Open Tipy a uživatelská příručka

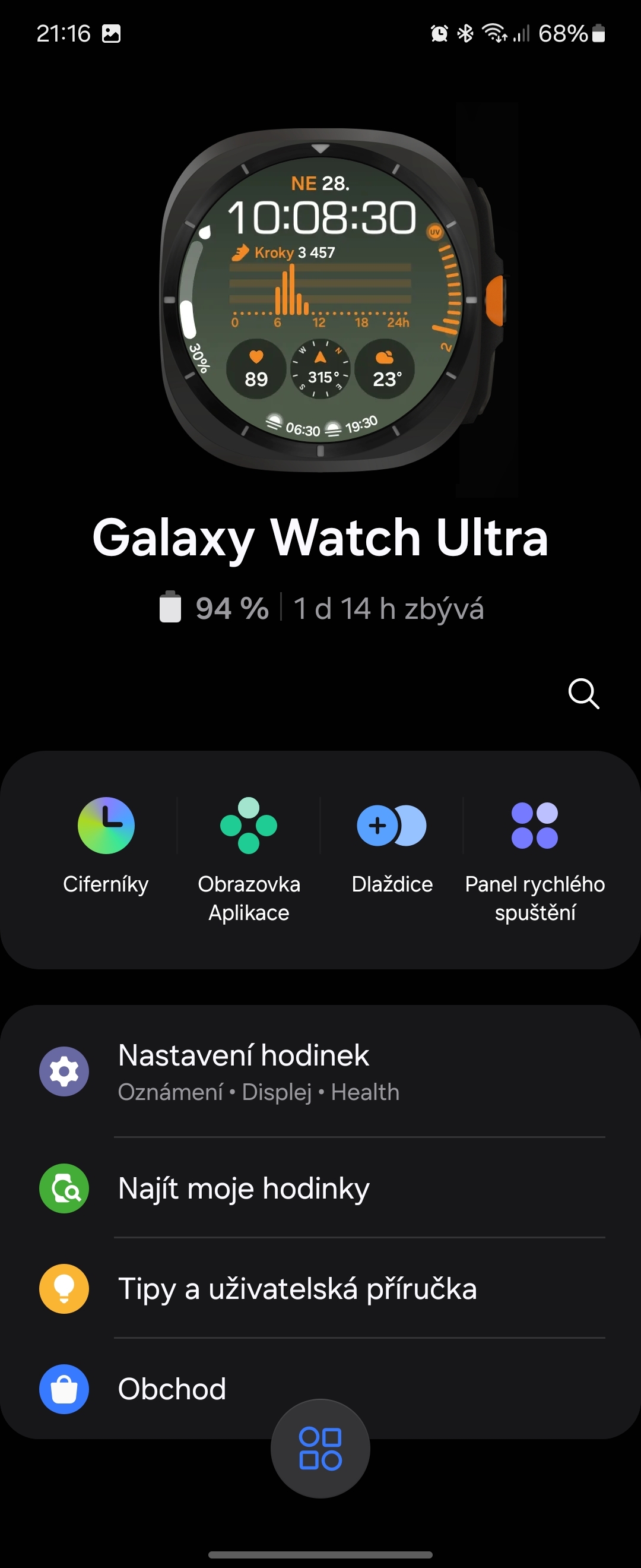pyautogui.click(x=297, y=1289)
